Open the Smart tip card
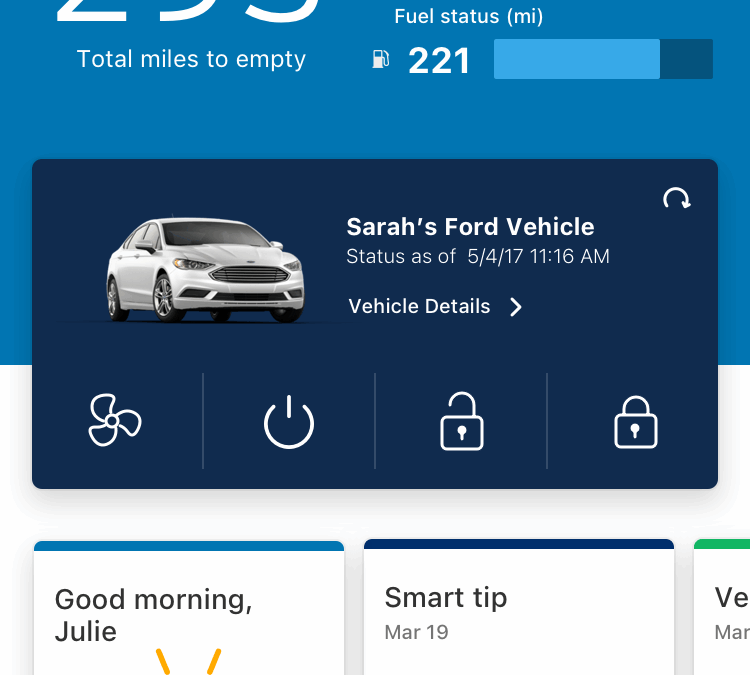 click(x=518, y=610)
